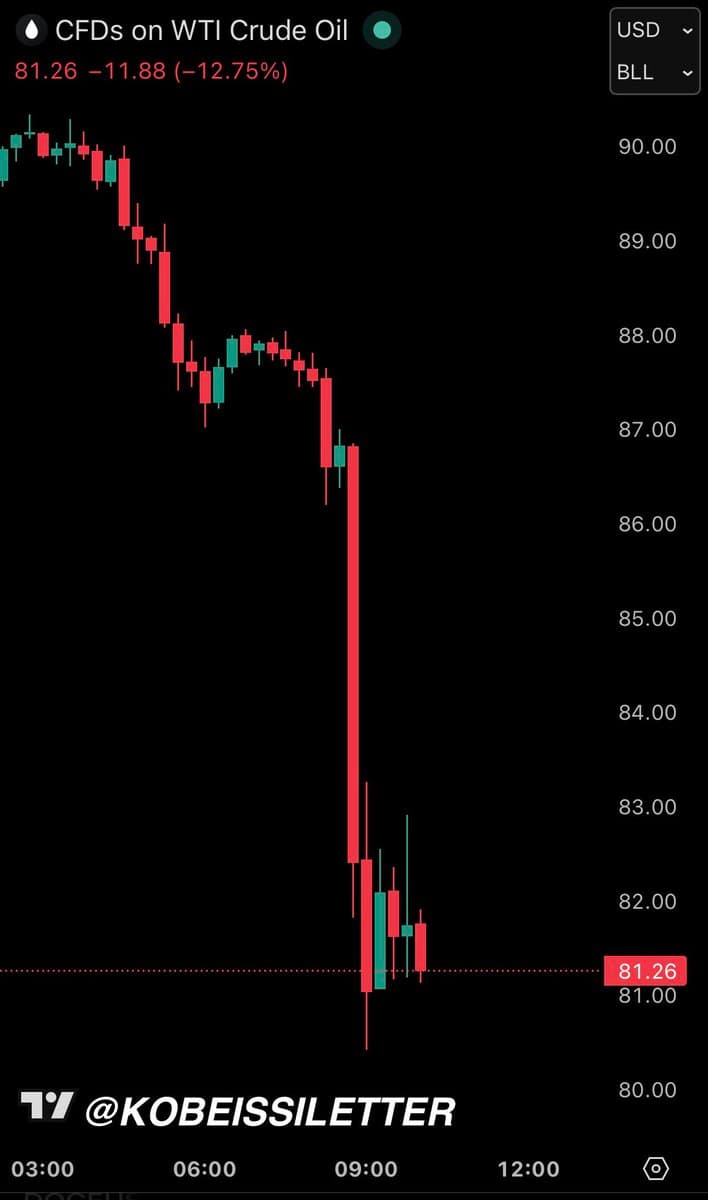Open the USD currency dropdown
This screenshot has width=708, height=1200.
click(654, 31)
